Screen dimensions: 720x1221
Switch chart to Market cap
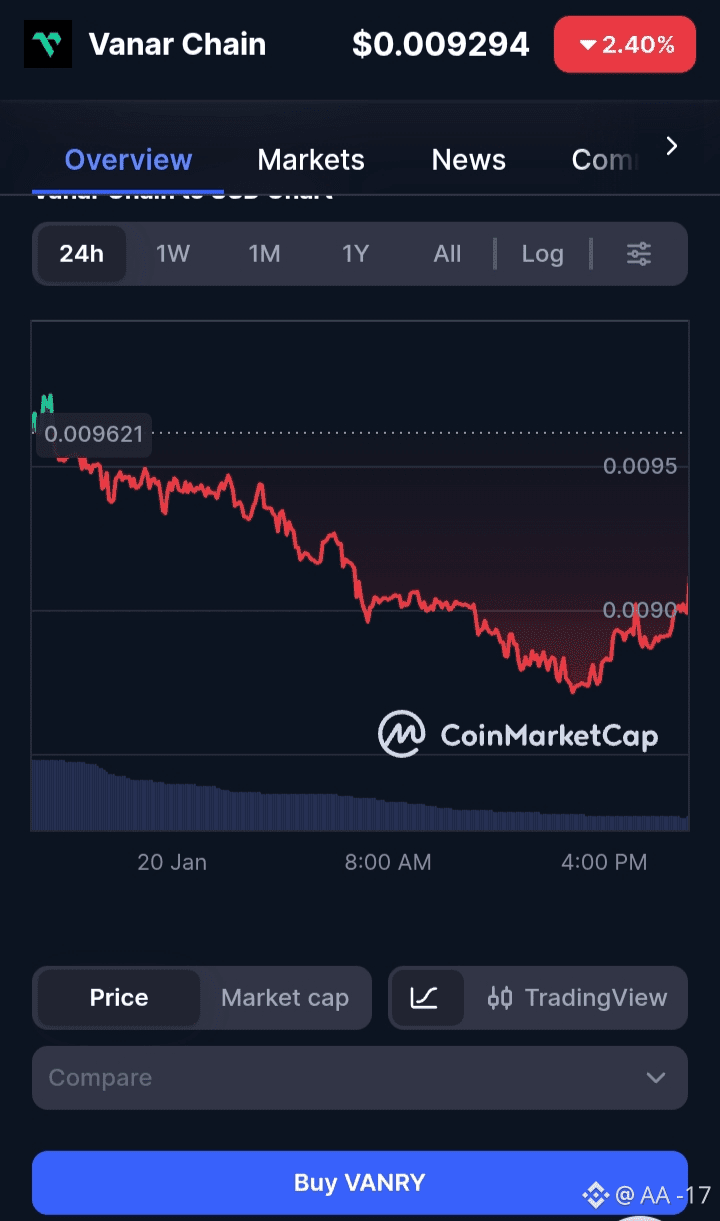(285, 998)
